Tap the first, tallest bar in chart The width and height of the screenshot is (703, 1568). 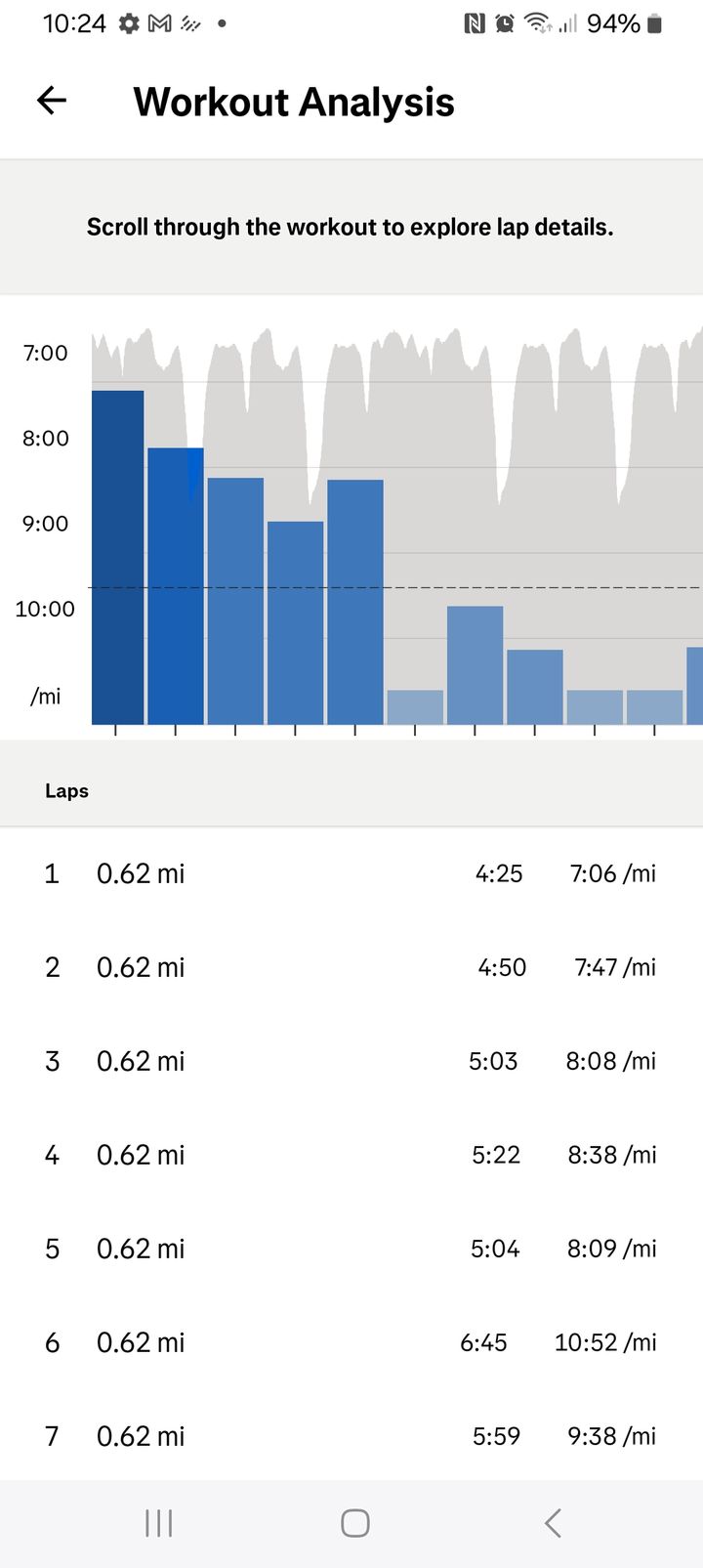[117, 557]
